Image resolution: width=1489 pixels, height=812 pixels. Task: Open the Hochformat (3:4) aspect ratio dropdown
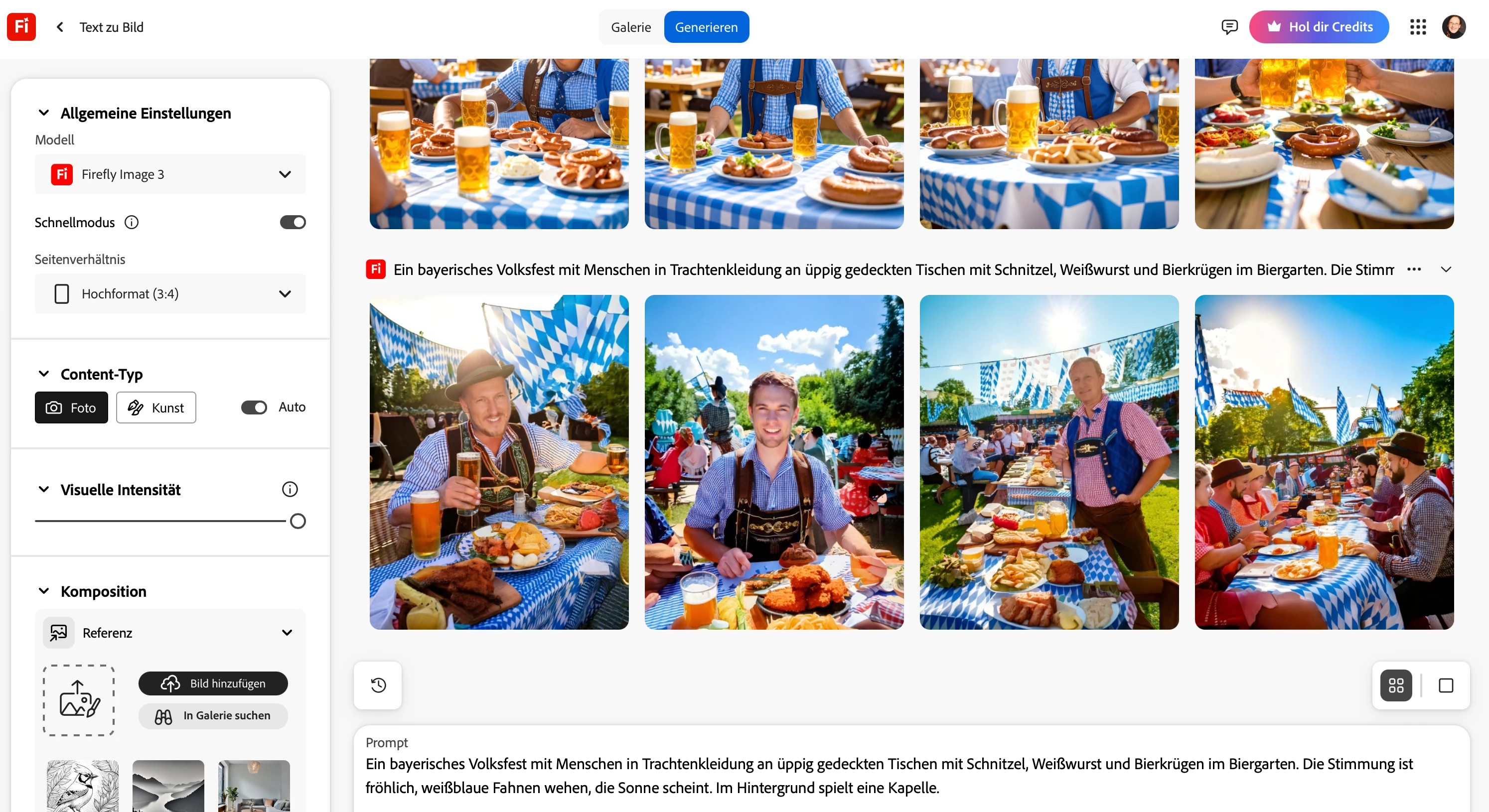click(x=170, y=293)
